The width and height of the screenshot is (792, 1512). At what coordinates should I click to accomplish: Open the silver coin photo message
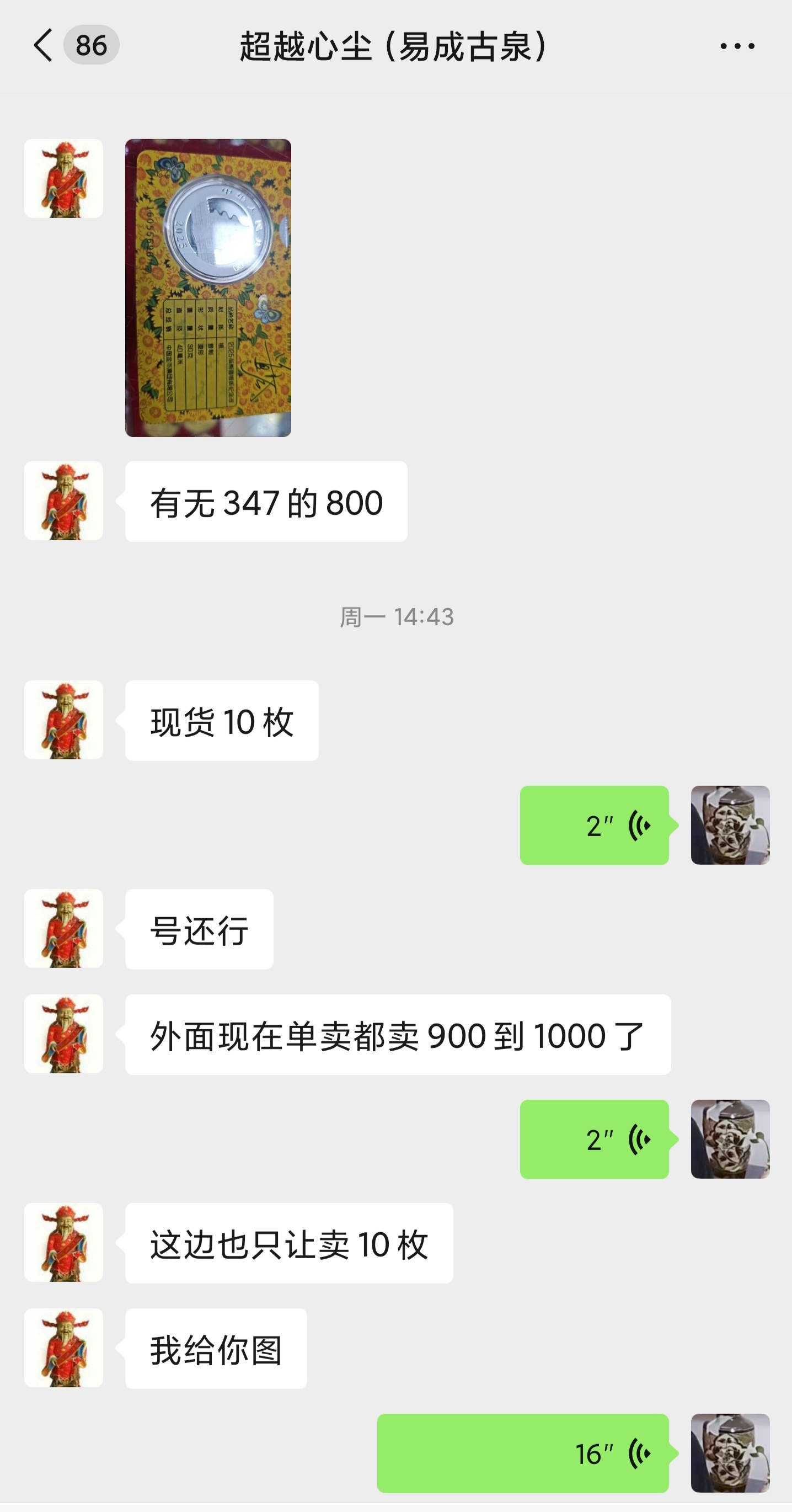208,288
